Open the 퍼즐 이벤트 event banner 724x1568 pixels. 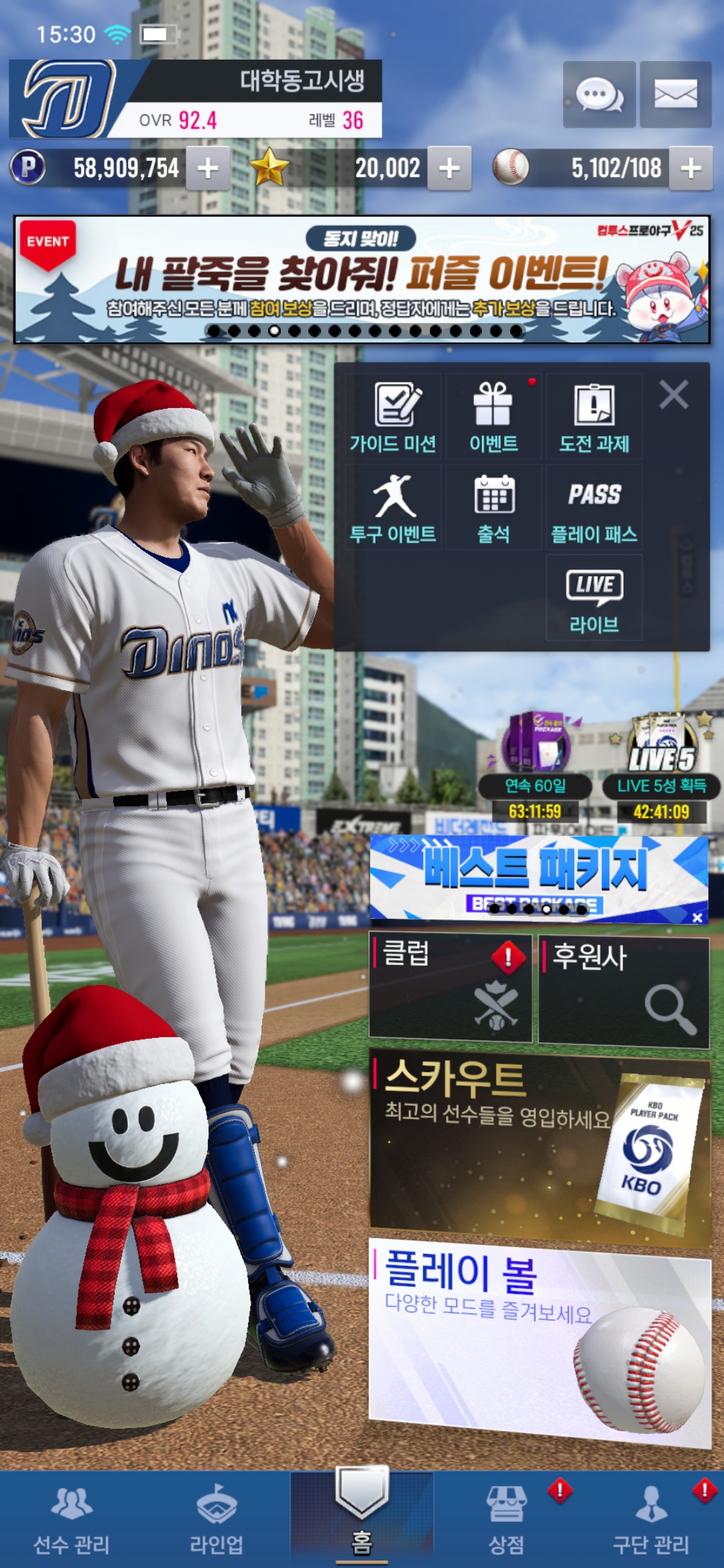click(x=362, y=279)
